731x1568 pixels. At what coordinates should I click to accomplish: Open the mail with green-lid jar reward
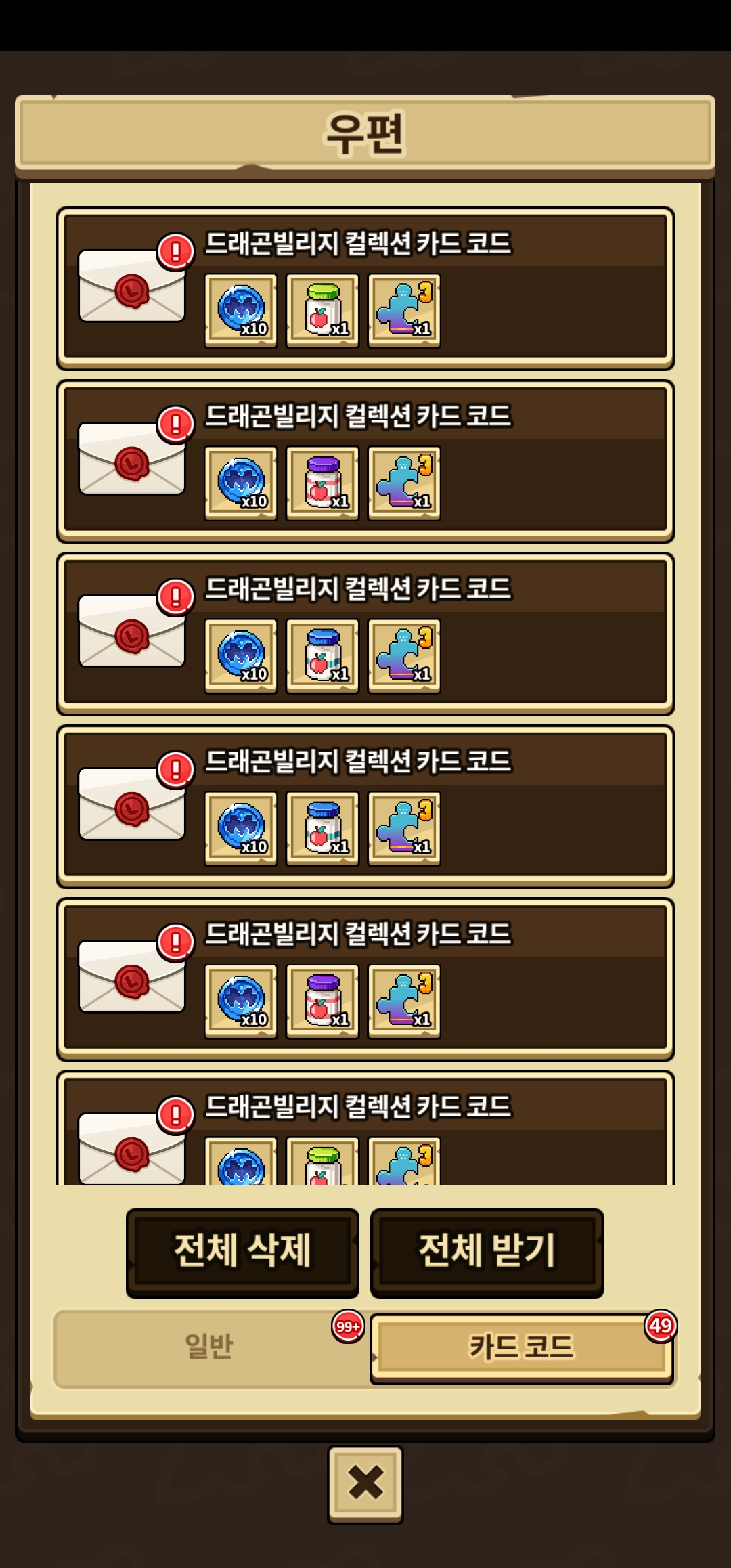click(x=365, y=288)
